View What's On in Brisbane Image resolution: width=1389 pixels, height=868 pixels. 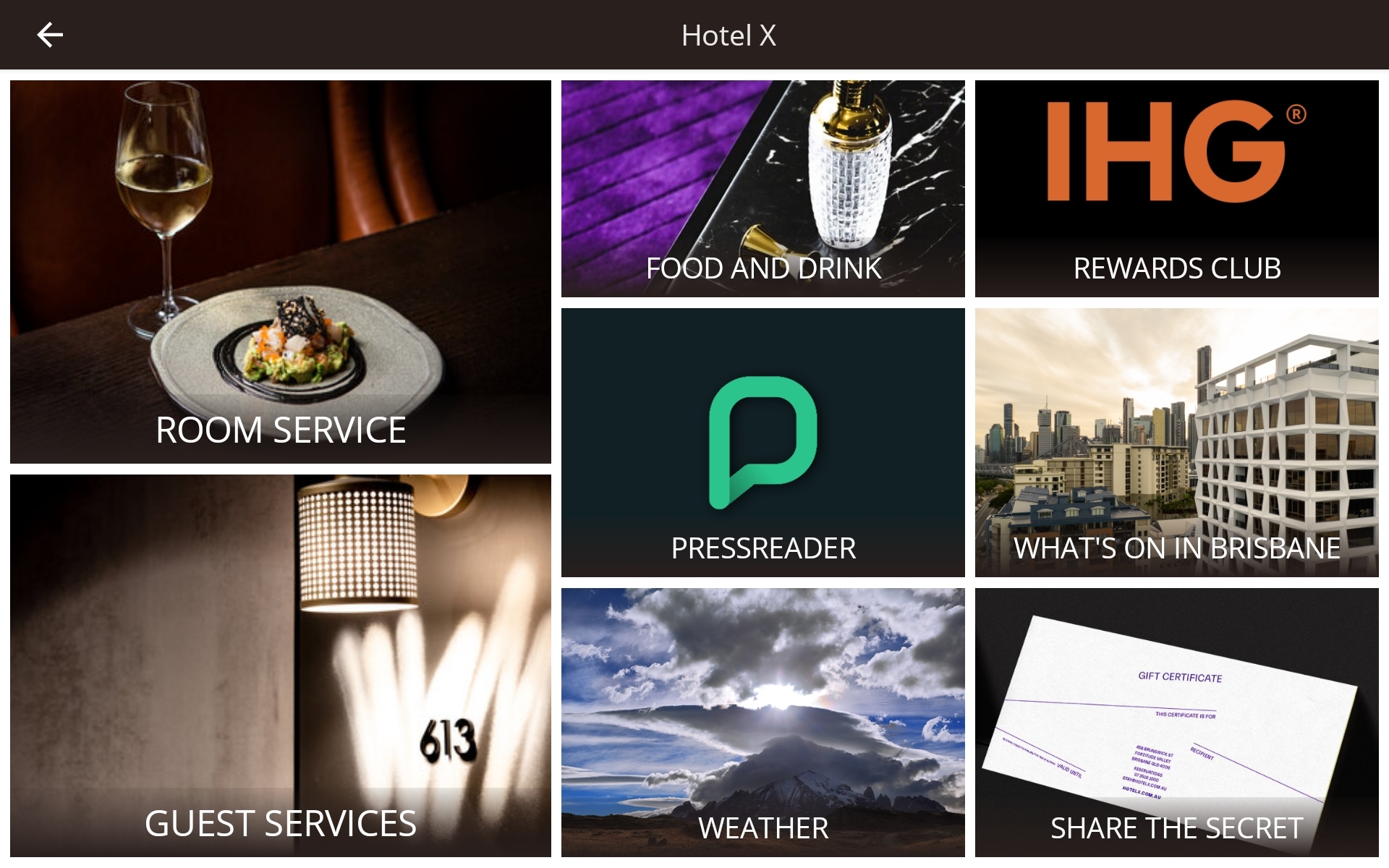click(1176, 443)
